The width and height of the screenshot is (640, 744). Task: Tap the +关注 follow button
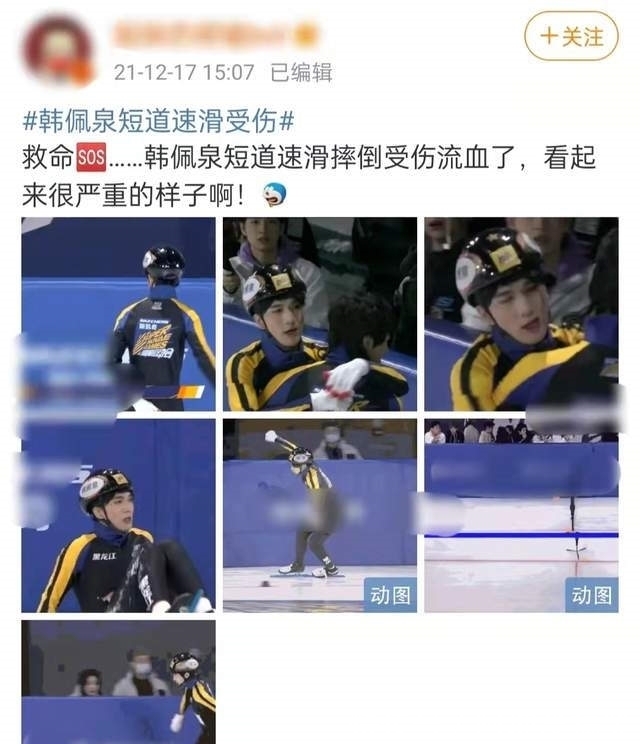click(x=571, y=36)
